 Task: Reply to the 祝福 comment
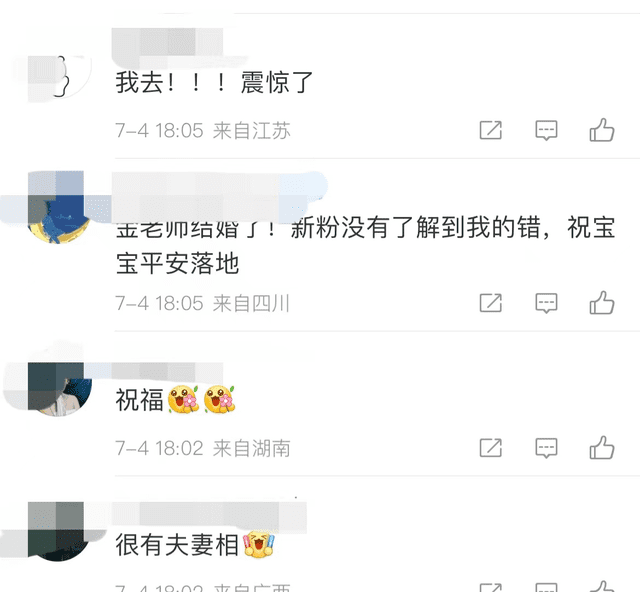click(546, 448)
